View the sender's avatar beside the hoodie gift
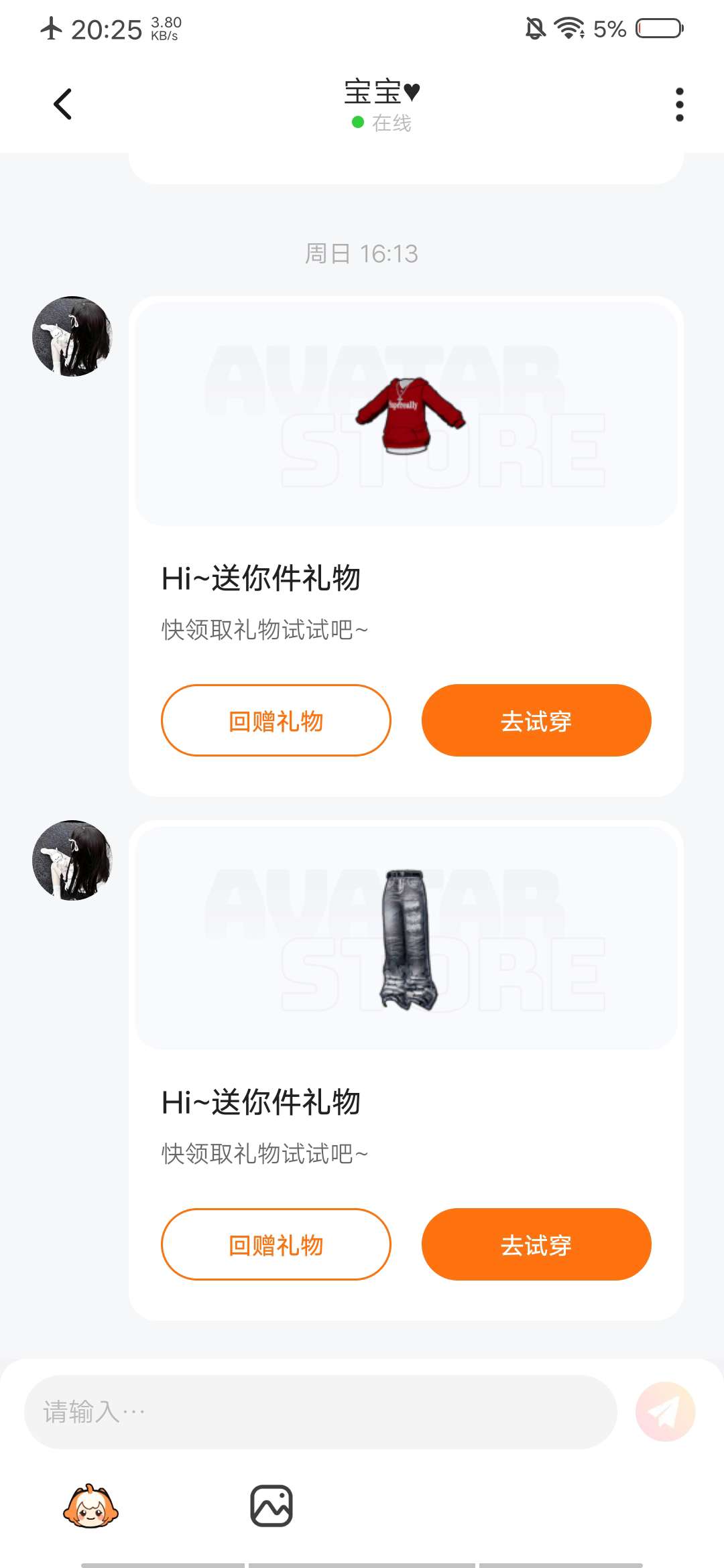The image size is (724, 1568). coord(72,336)
